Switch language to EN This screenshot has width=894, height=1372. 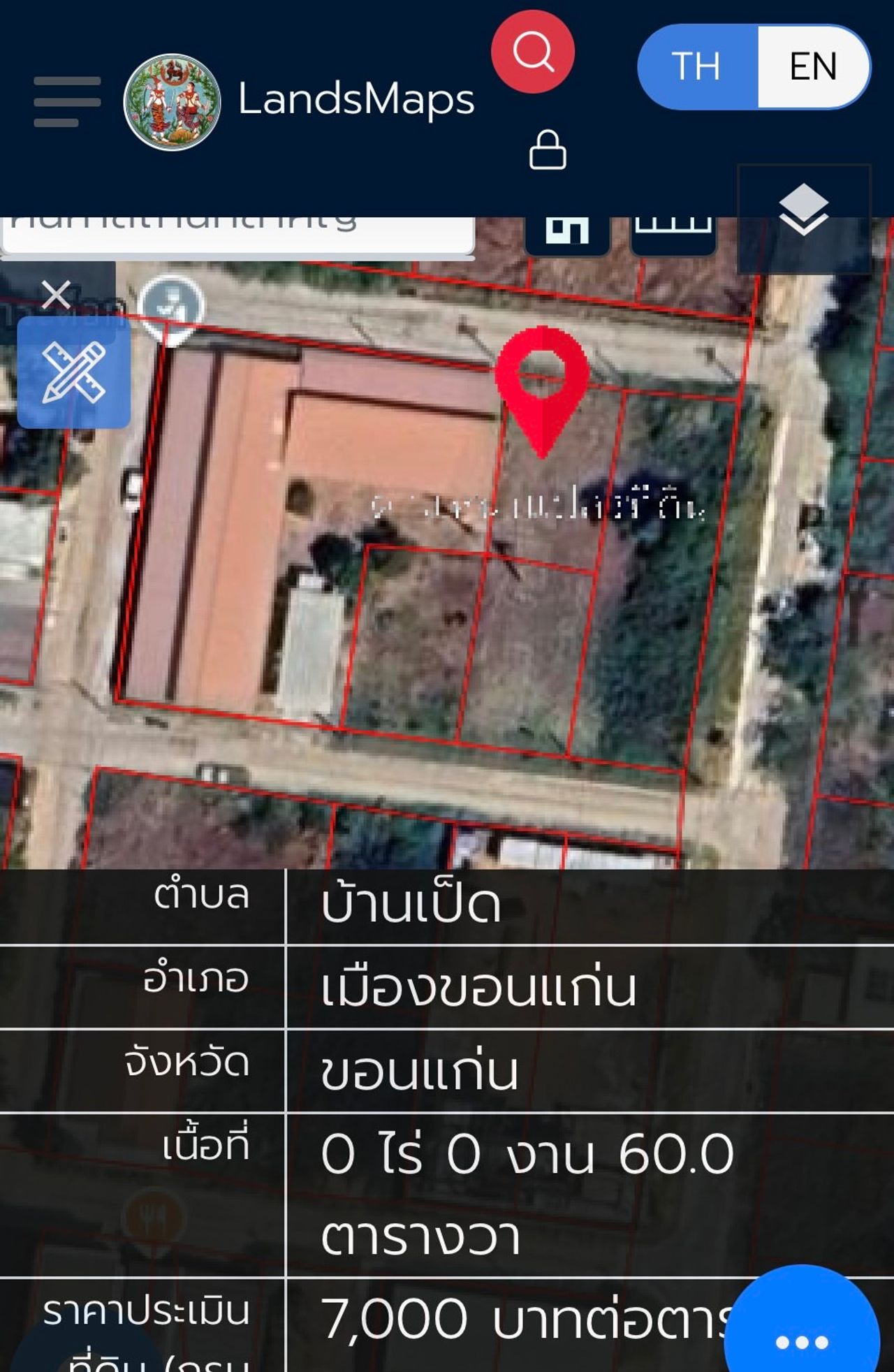coord(813,66)
